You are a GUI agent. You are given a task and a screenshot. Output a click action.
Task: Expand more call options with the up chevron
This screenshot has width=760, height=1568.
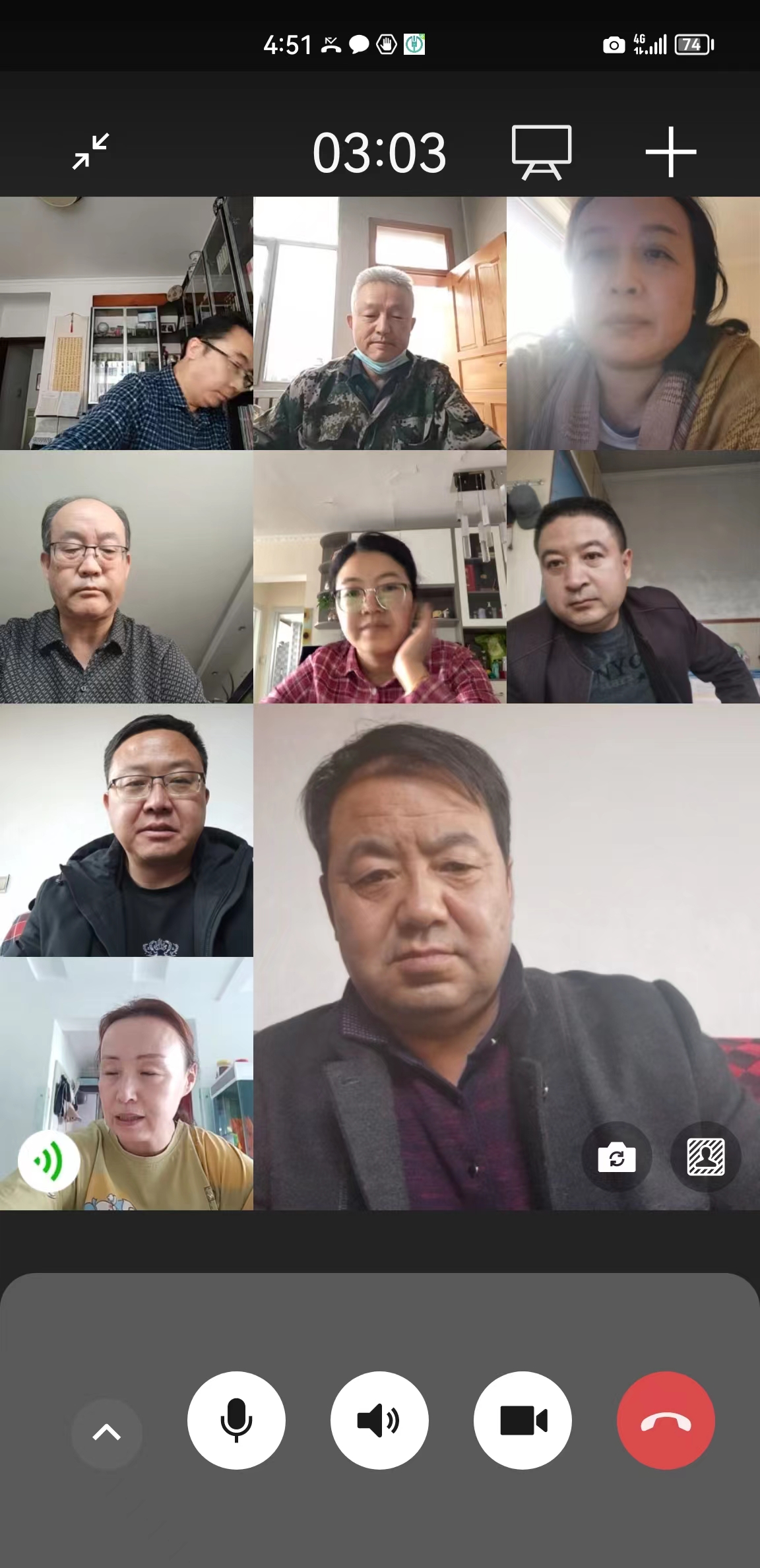point(106,1433)
